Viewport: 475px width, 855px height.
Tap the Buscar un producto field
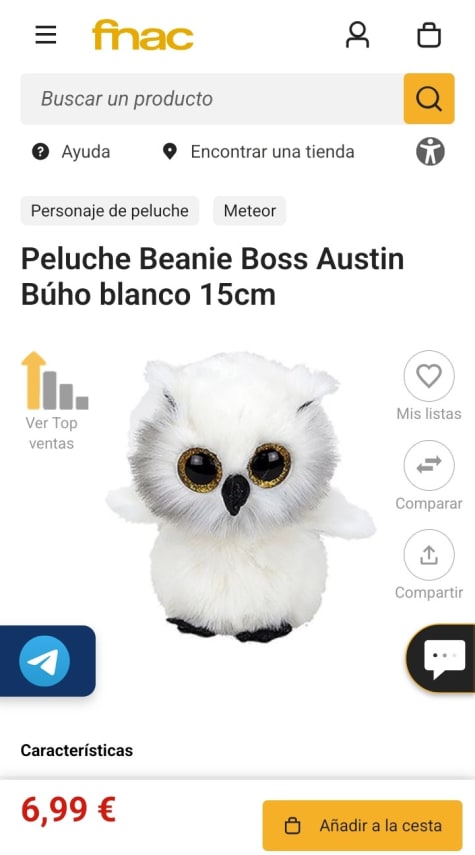click(212, 99)
